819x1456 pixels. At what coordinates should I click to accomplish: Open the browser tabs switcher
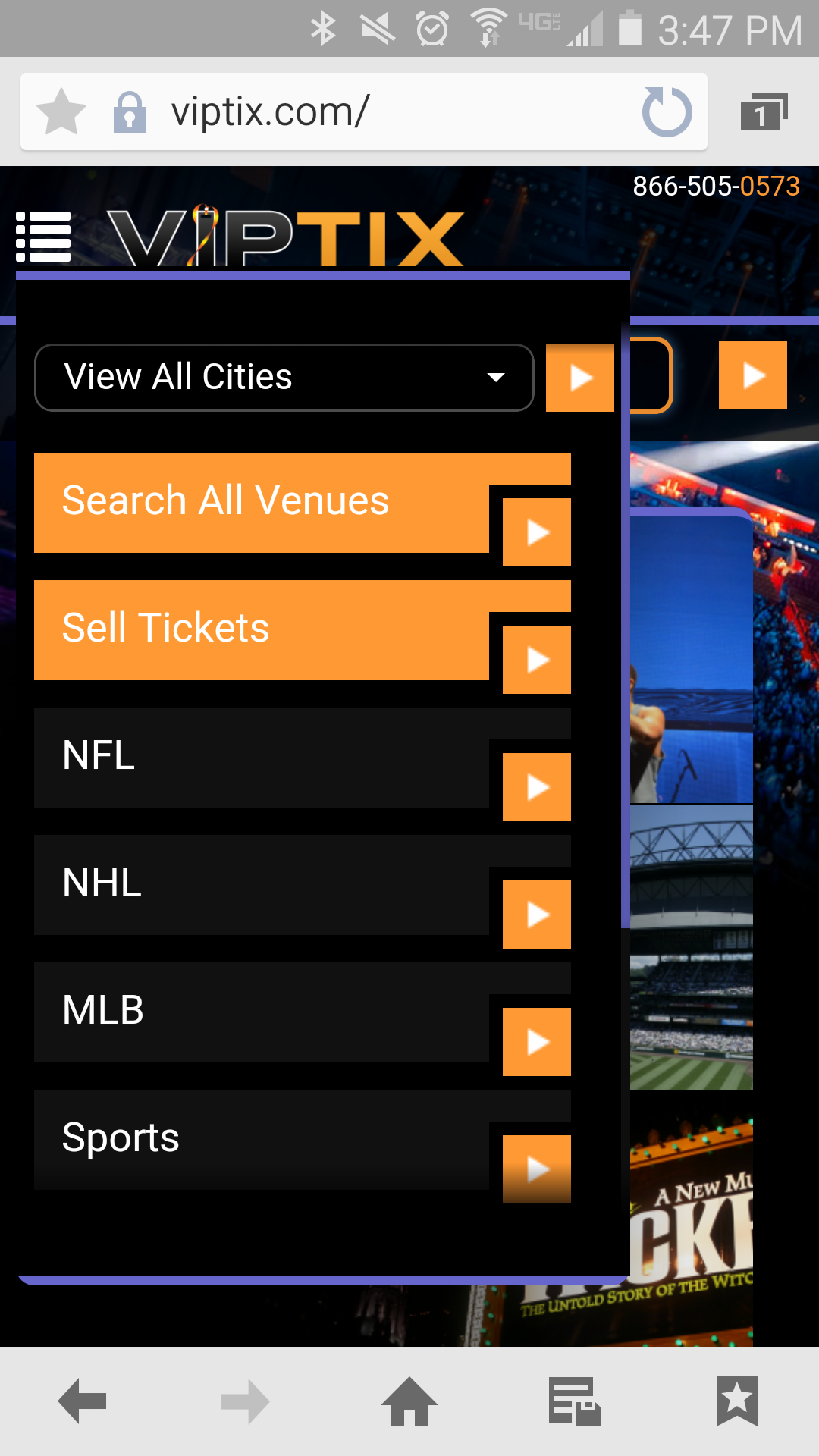764,112
